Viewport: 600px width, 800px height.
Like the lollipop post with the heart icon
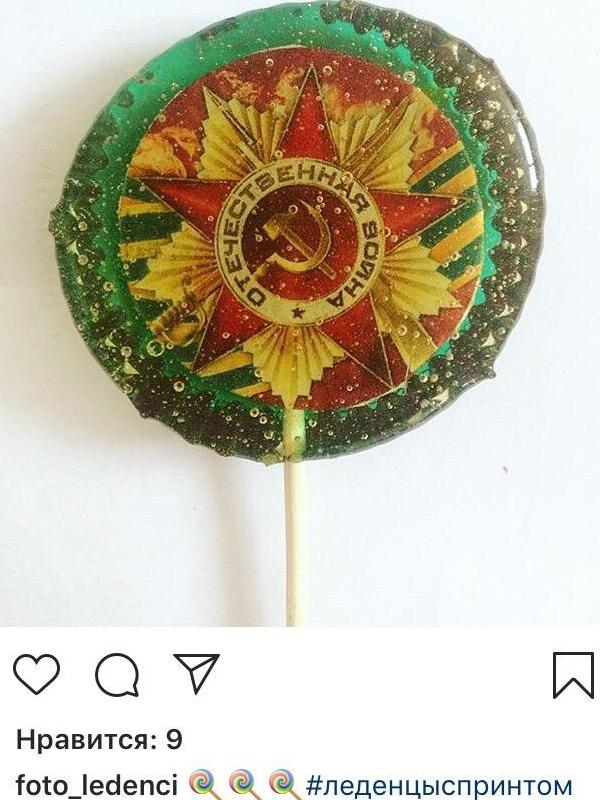pyautogui.click(x=37, y=675)
